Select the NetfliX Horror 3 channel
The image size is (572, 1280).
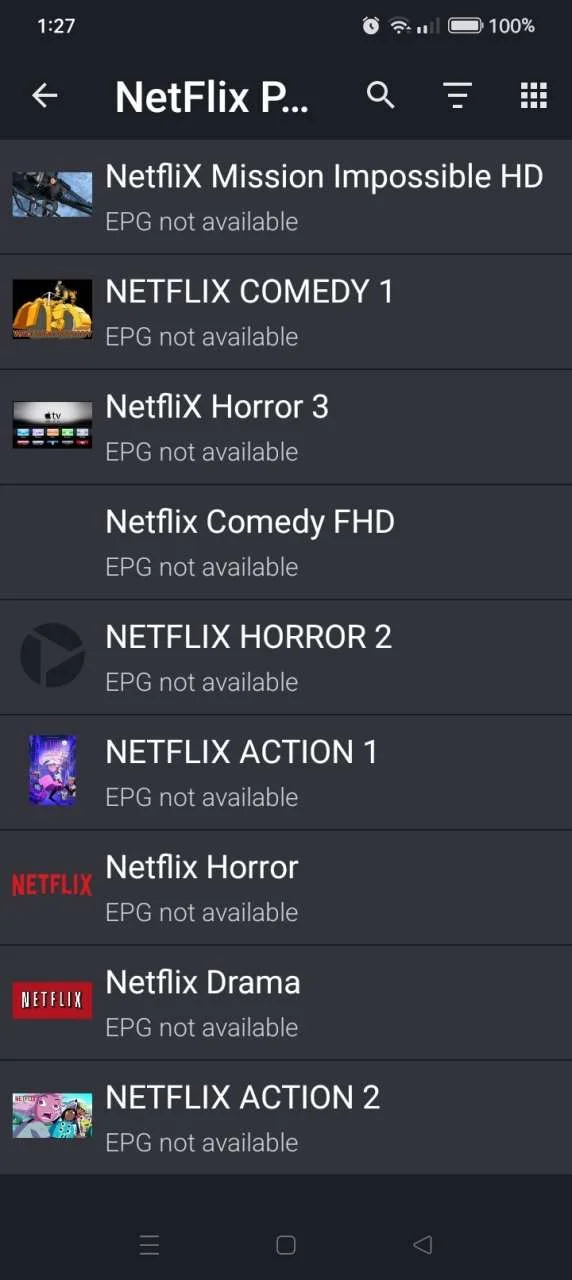(286, 427)
